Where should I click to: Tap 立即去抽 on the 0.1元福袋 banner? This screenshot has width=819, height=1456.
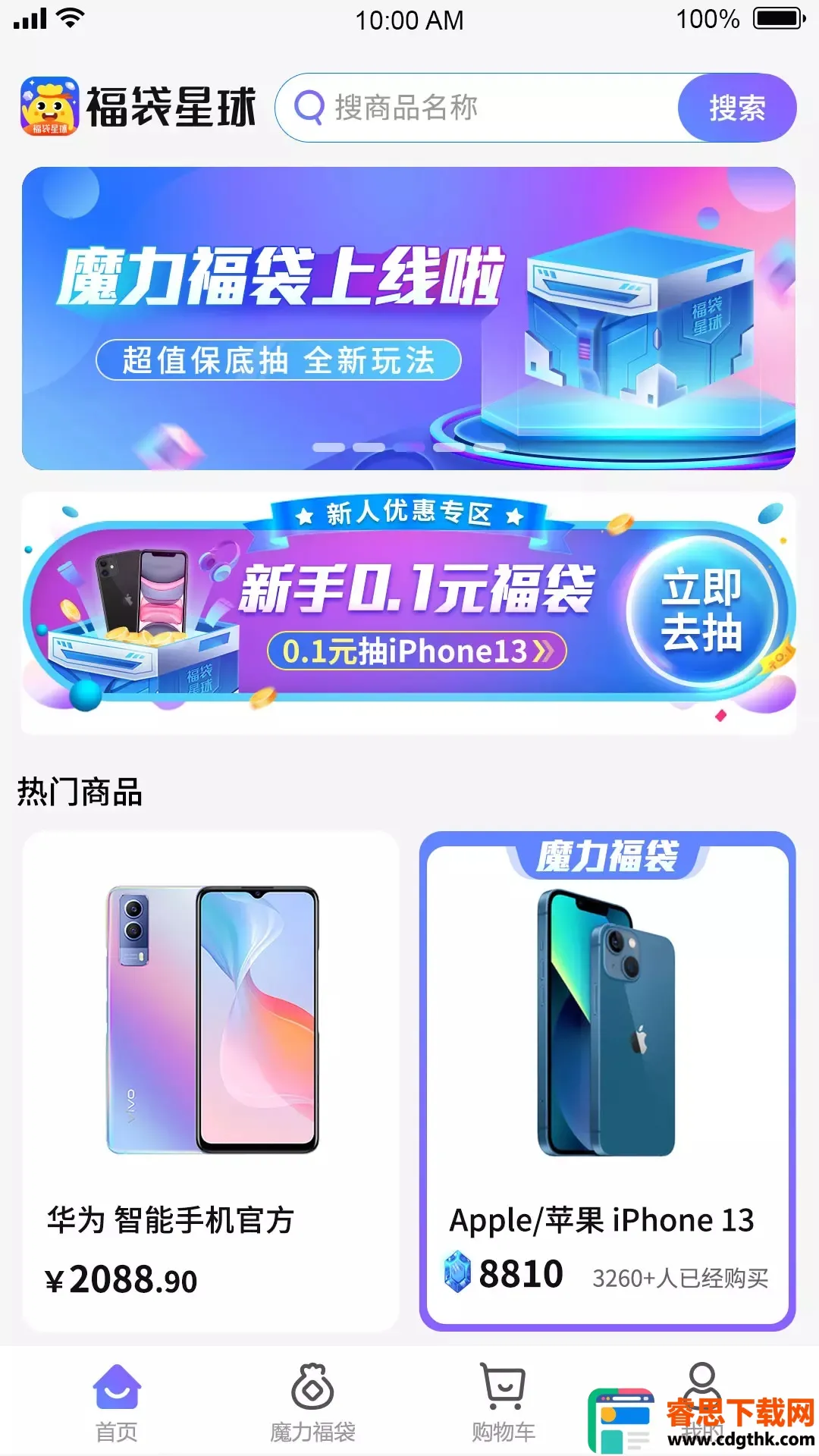tap(701, 611)
